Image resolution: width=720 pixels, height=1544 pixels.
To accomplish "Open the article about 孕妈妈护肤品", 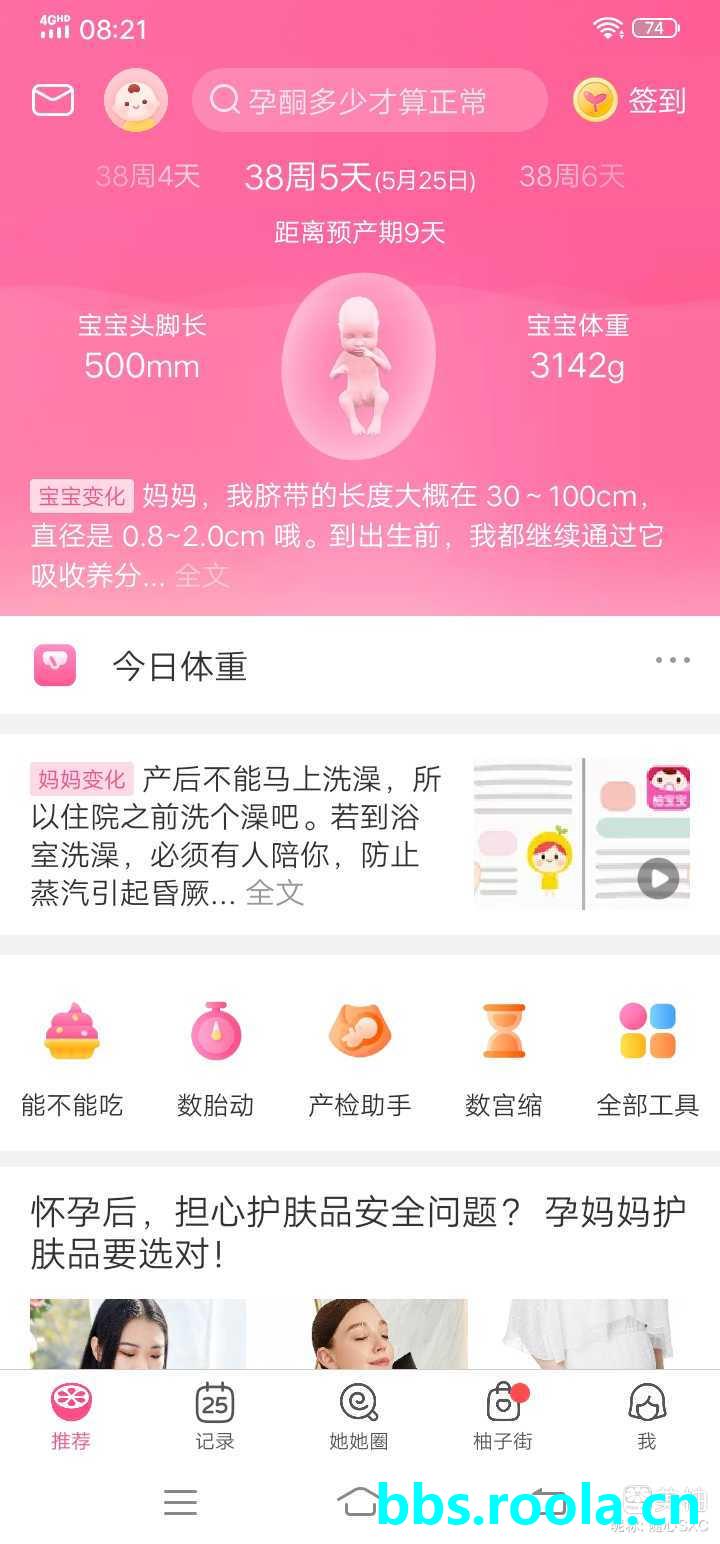I will pyautogui.click(x=358, y=1232).
